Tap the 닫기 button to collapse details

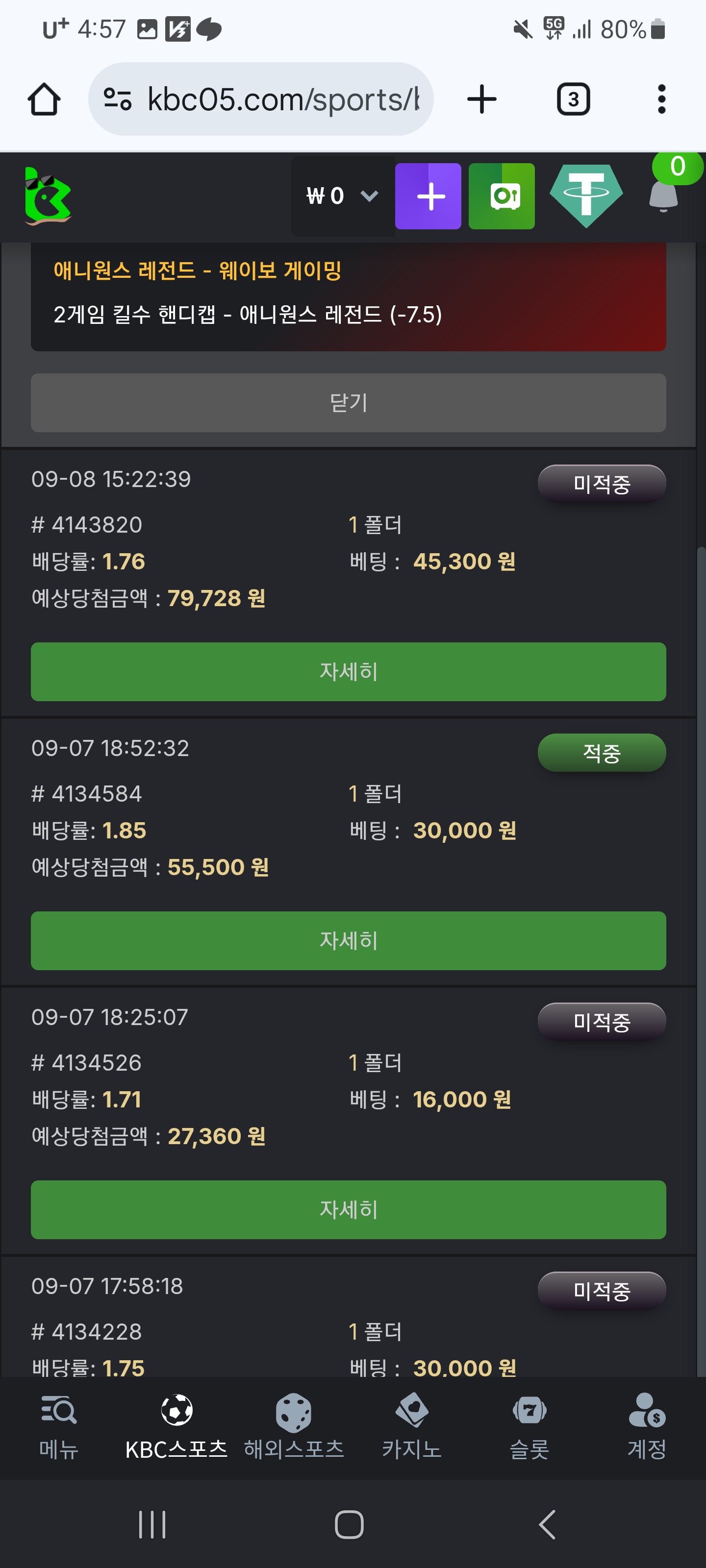coord(349,402)
